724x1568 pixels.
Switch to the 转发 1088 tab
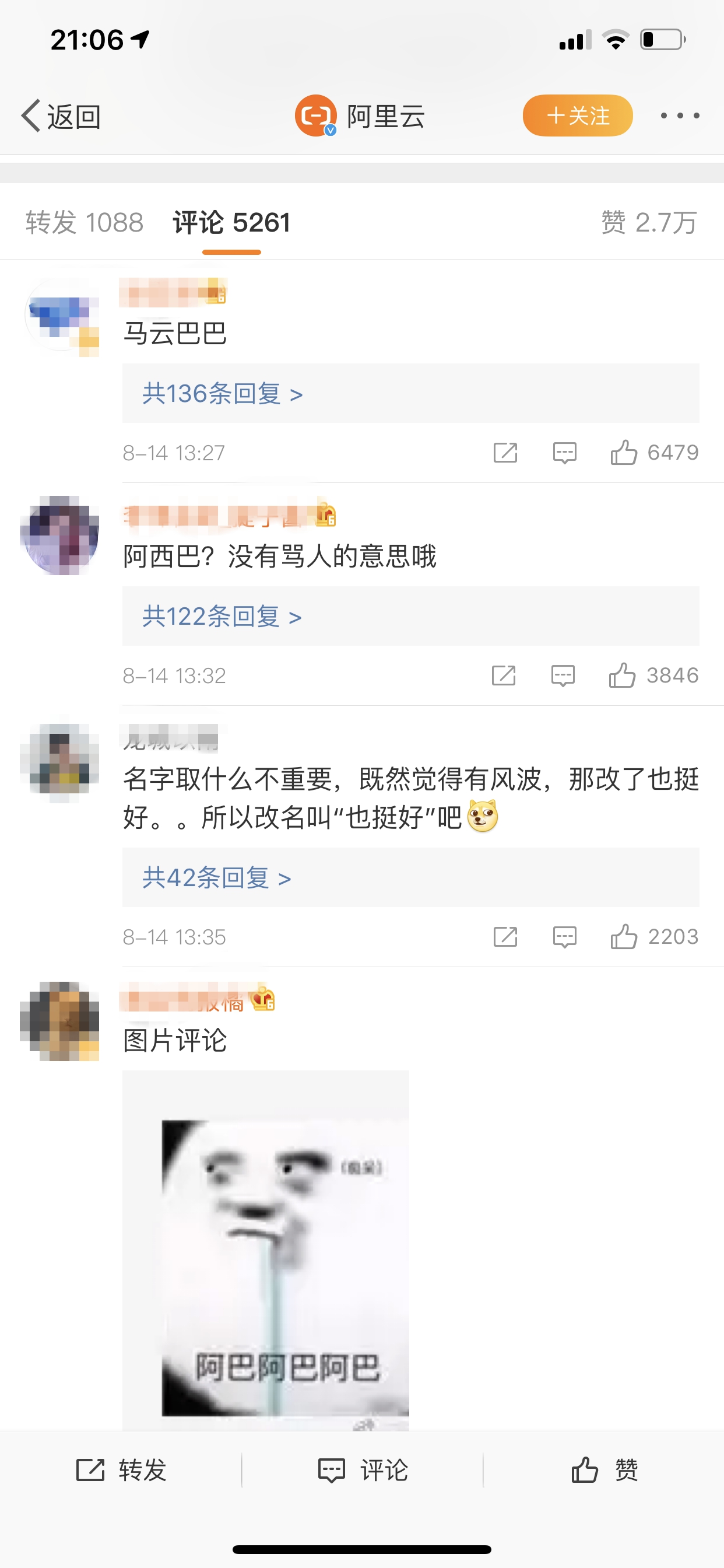85,222
